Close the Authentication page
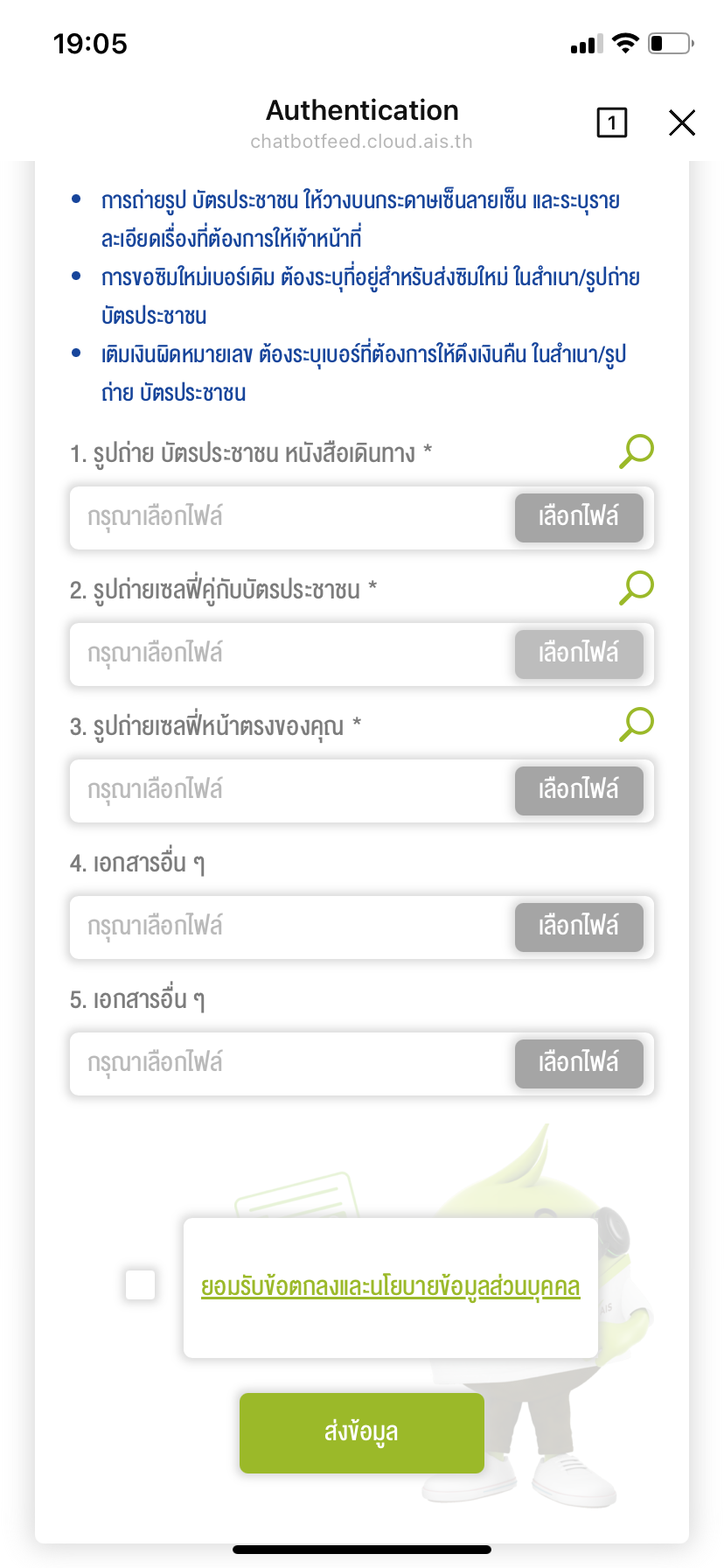Screen dimensions: 724x1568 (x=682, y=122)
